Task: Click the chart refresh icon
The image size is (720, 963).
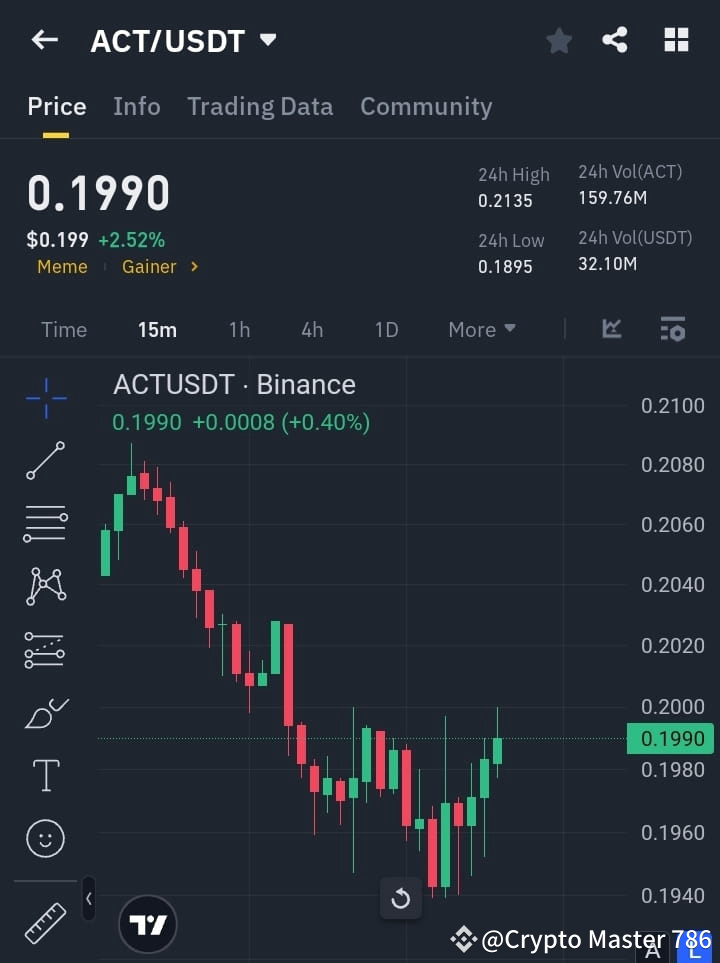Action: pyautogui.click(x=400, y=898)
